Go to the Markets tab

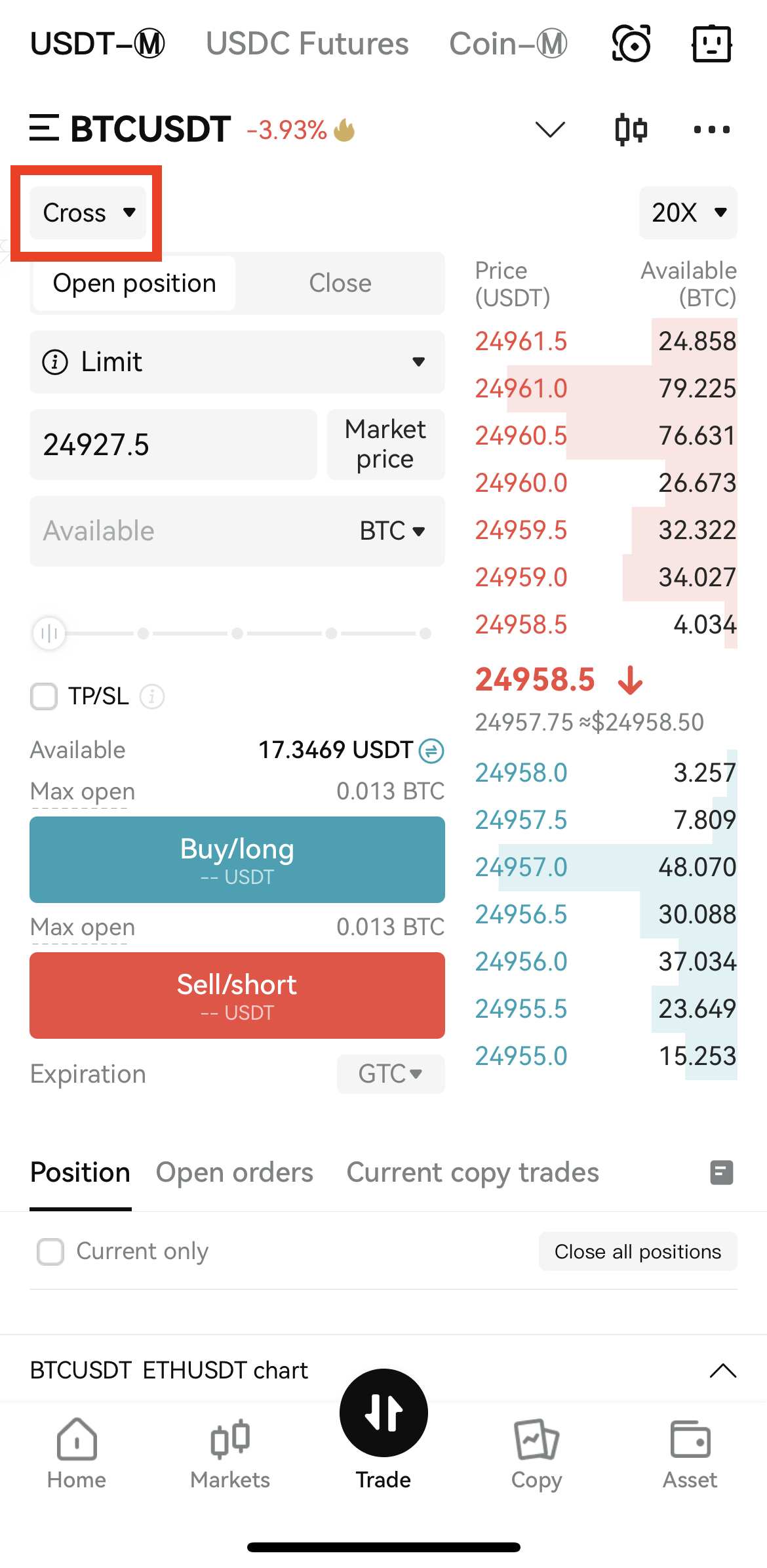(x=230, y=1453)
